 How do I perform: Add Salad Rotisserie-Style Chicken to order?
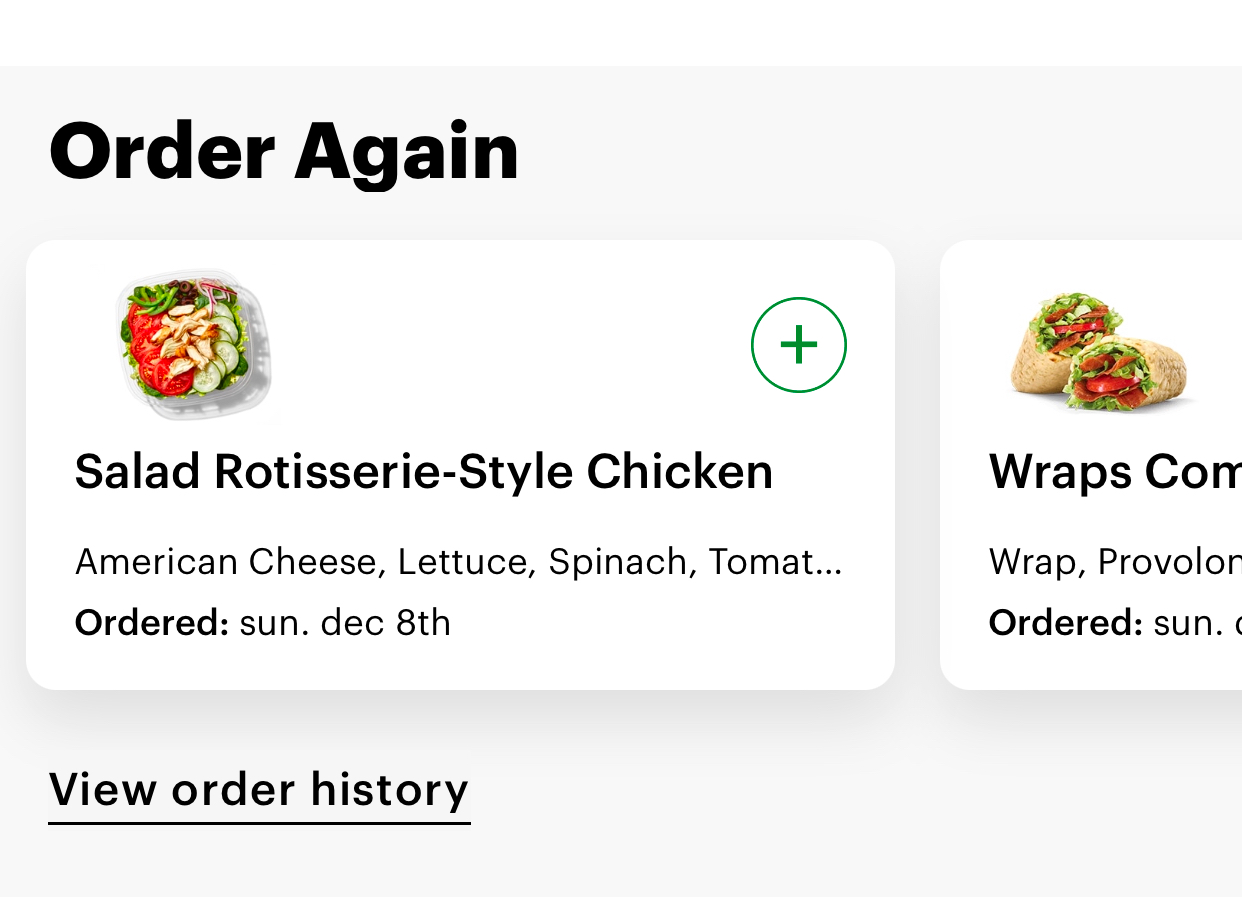click(798, 345)
